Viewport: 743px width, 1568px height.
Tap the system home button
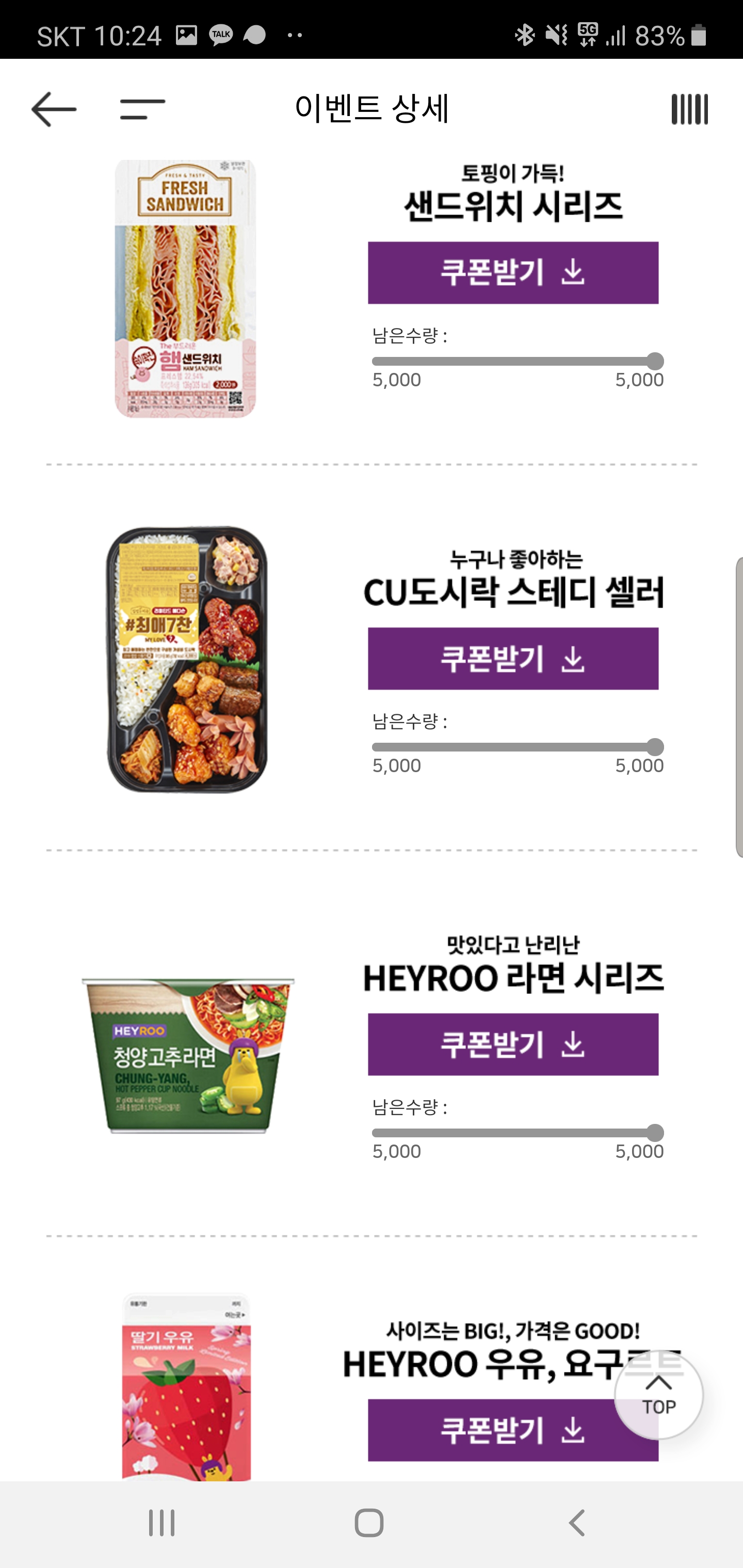369,1523
